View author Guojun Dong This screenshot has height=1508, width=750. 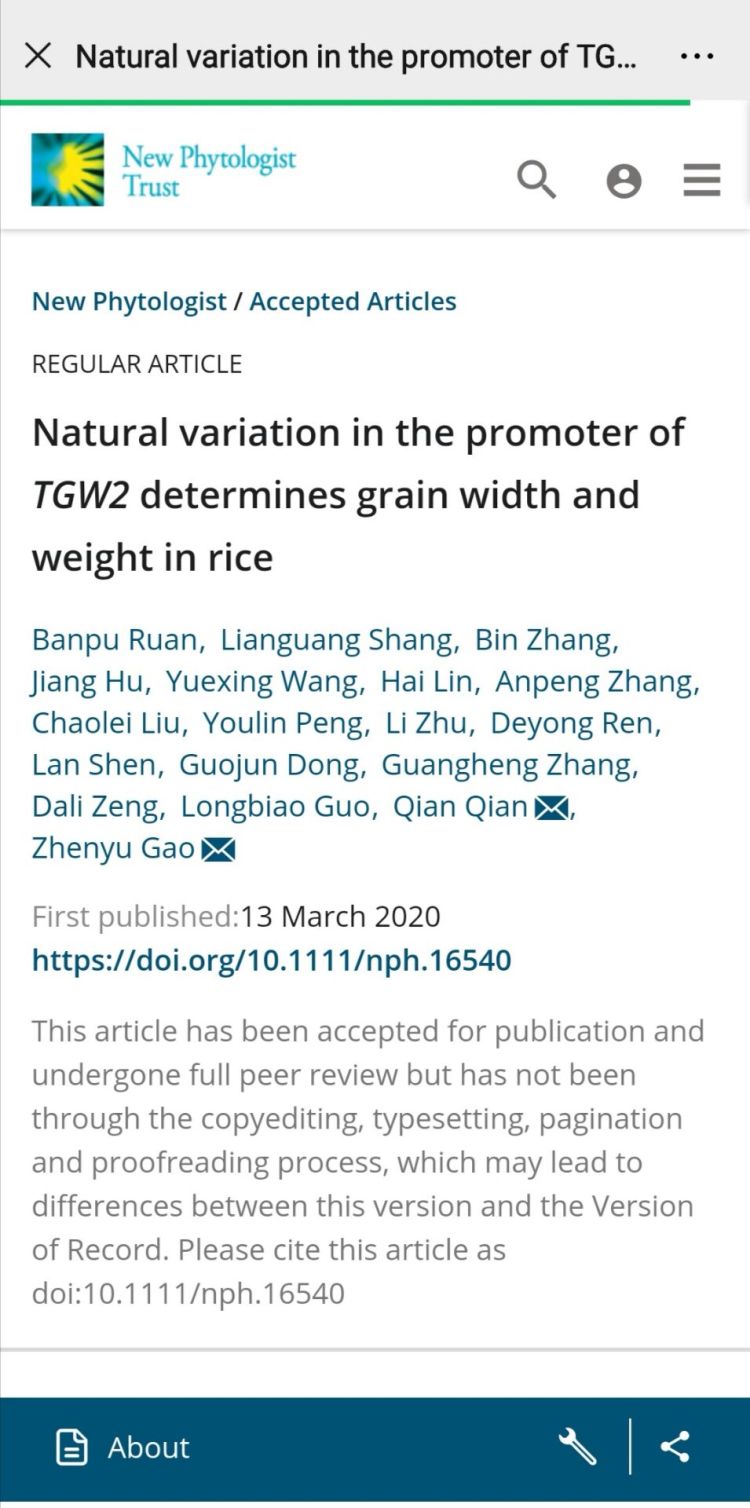pyautogui.click(x=266, y=765)
